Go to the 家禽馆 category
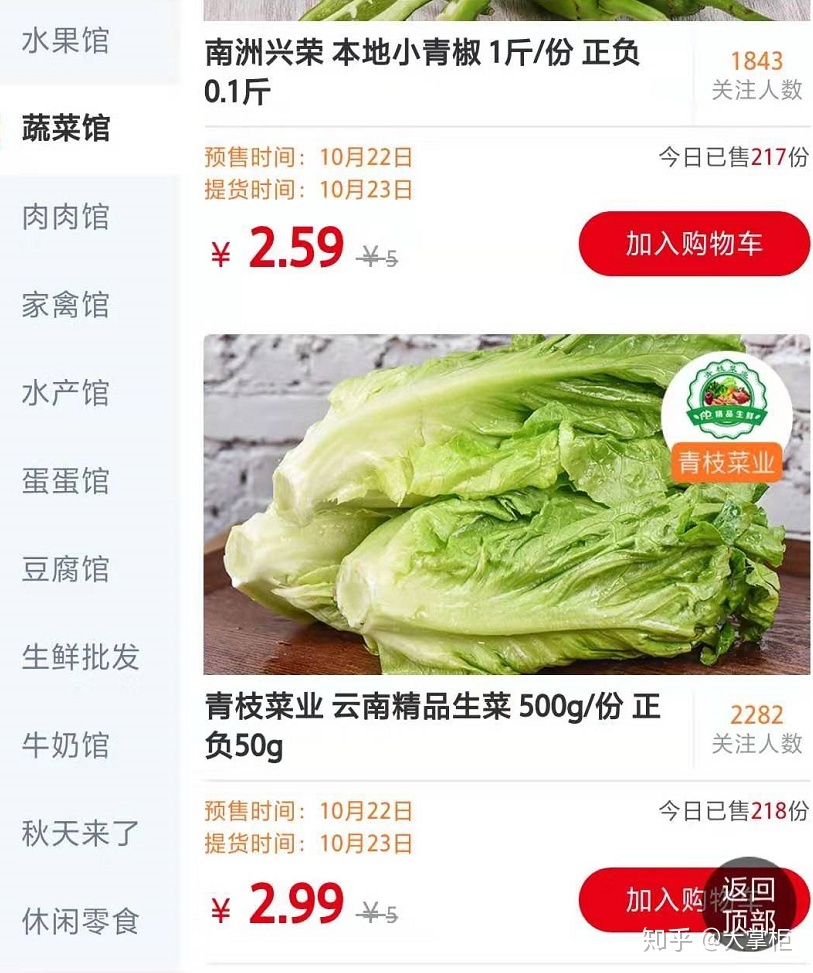Viewport: 813px width, 973px height. click(x=66, y=306)
